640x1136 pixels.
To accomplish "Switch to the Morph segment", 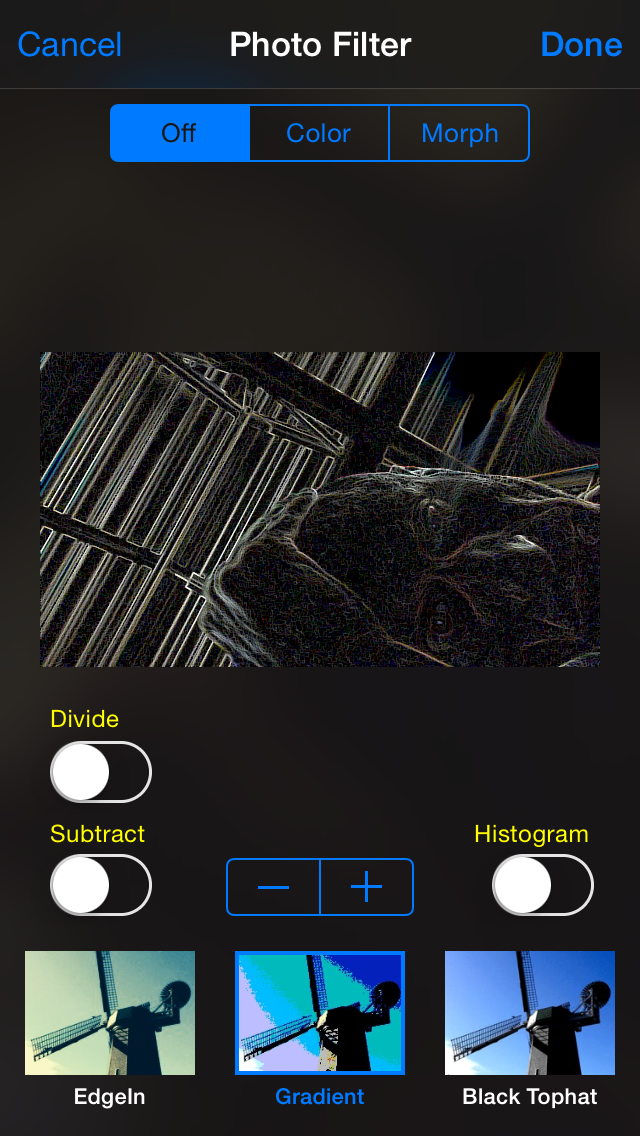I will (459, 133).
